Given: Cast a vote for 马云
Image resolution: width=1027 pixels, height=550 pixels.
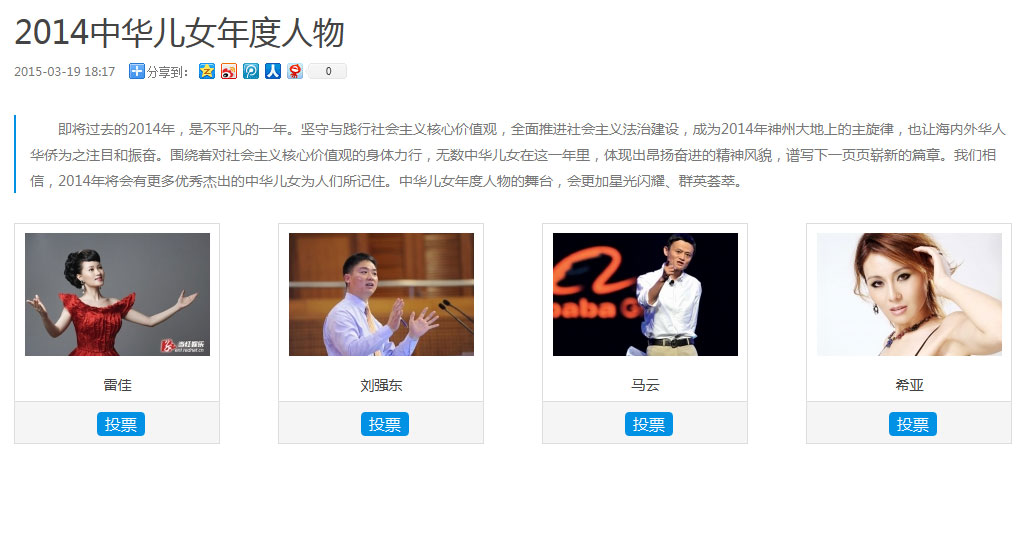Looking at the screenshot, I should (649, 424).
